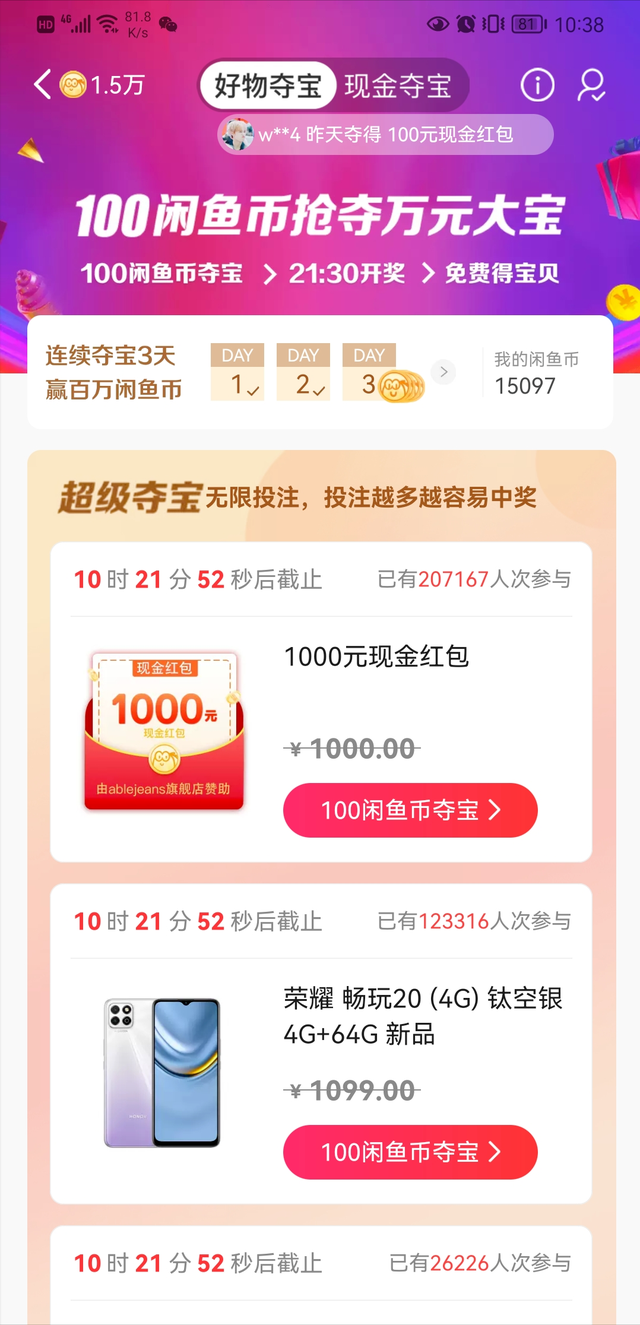Switch to the 现金夺宝 tab
Screen dimensions: 640x1325
point(398,86)
